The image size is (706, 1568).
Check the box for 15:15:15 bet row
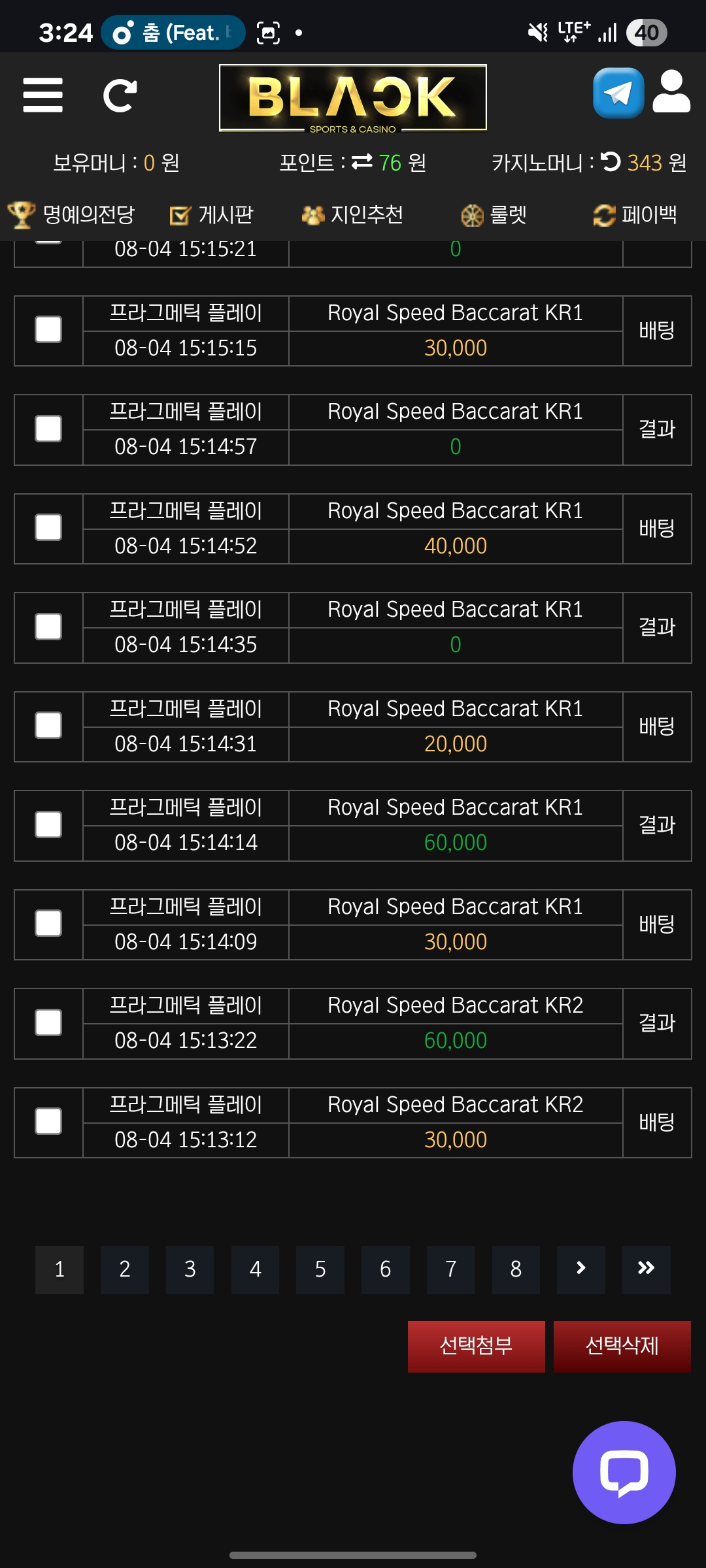pyautogui.click(x=48, y=330)
